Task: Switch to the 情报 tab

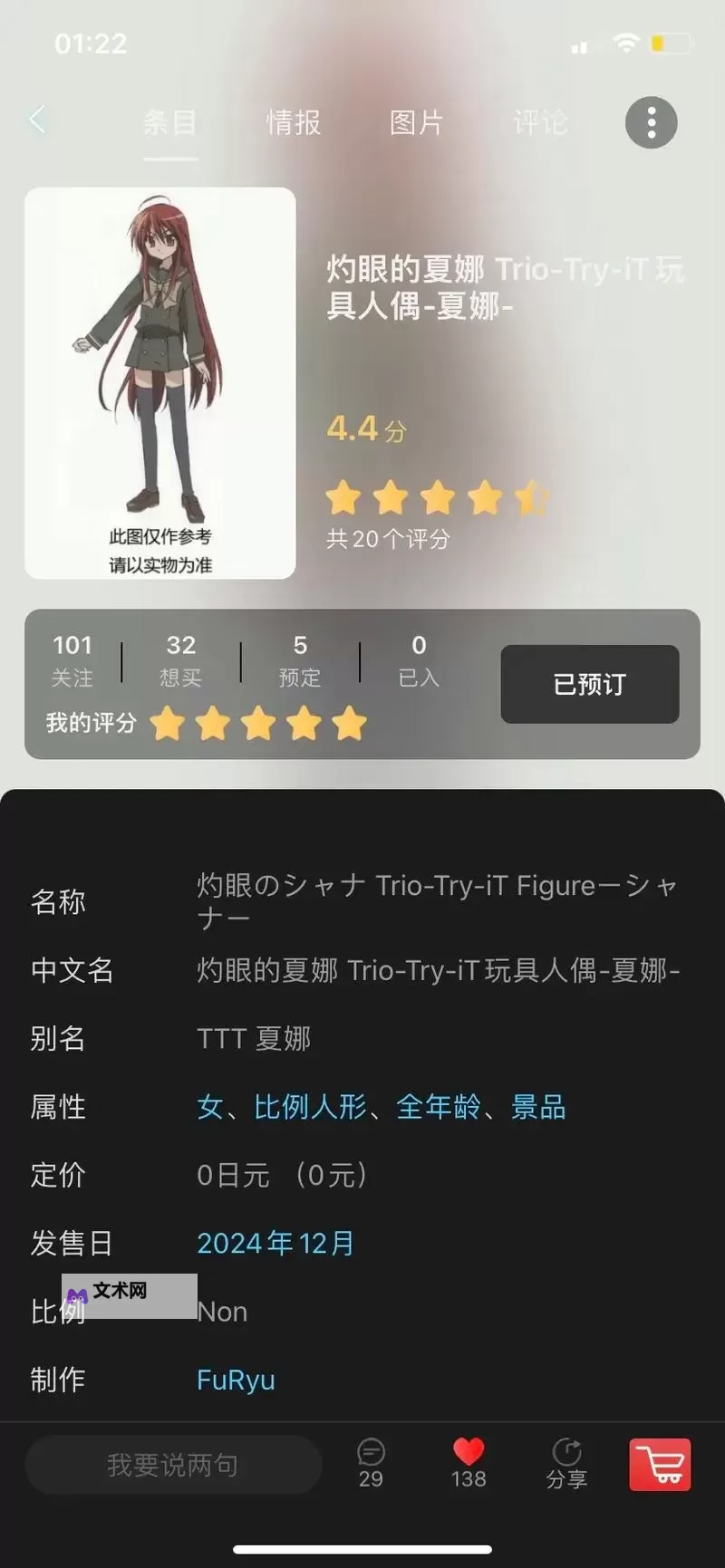Action: coord(293,122)
